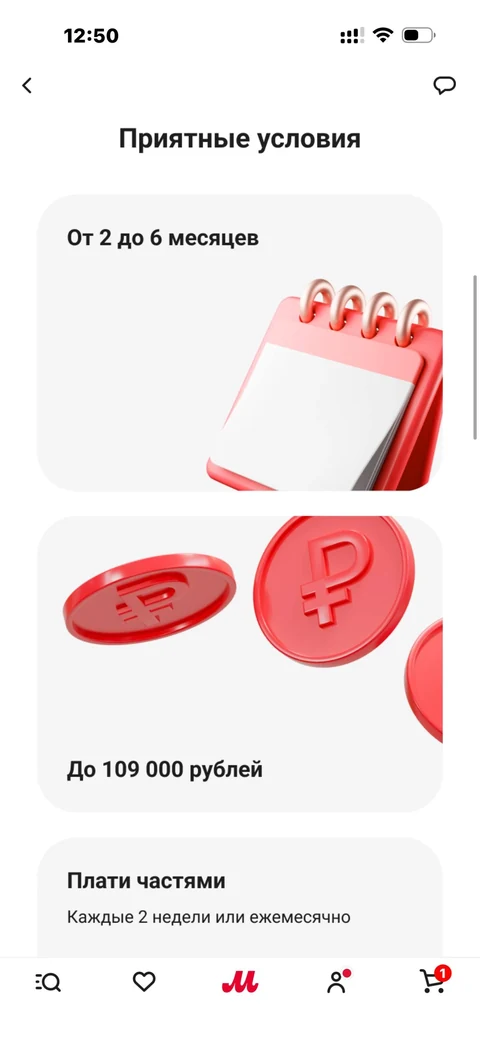480x1043 pixels.
Task: Switch to the favorites heart tab
Action: click(x=144, y=982)
